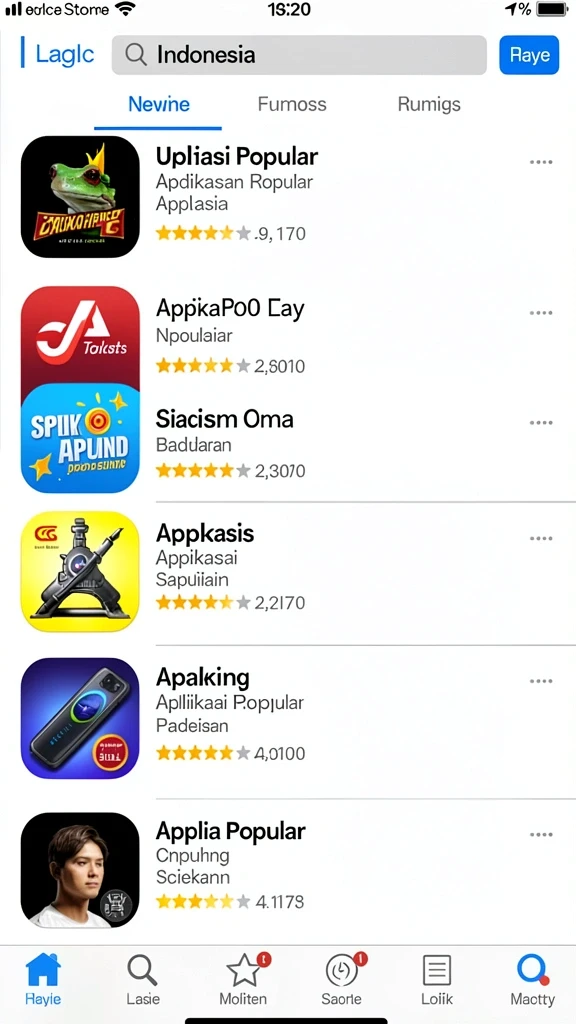Screen dimensions: 576x1024
Task: Open more options for AppkaP00 Eay
Action: click(x=541, y=313)
